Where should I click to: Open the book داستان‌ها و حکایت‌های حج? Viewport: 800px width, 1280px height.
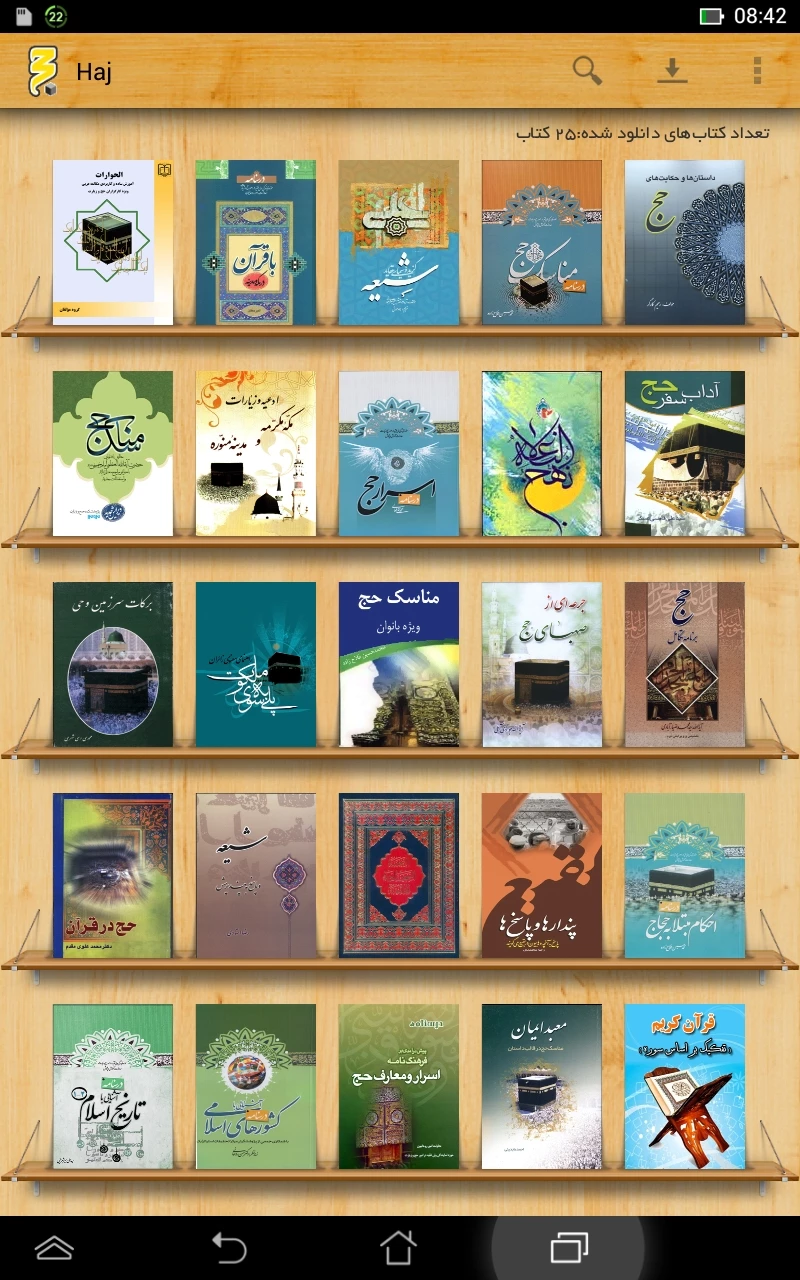click(x=685, y=243)
